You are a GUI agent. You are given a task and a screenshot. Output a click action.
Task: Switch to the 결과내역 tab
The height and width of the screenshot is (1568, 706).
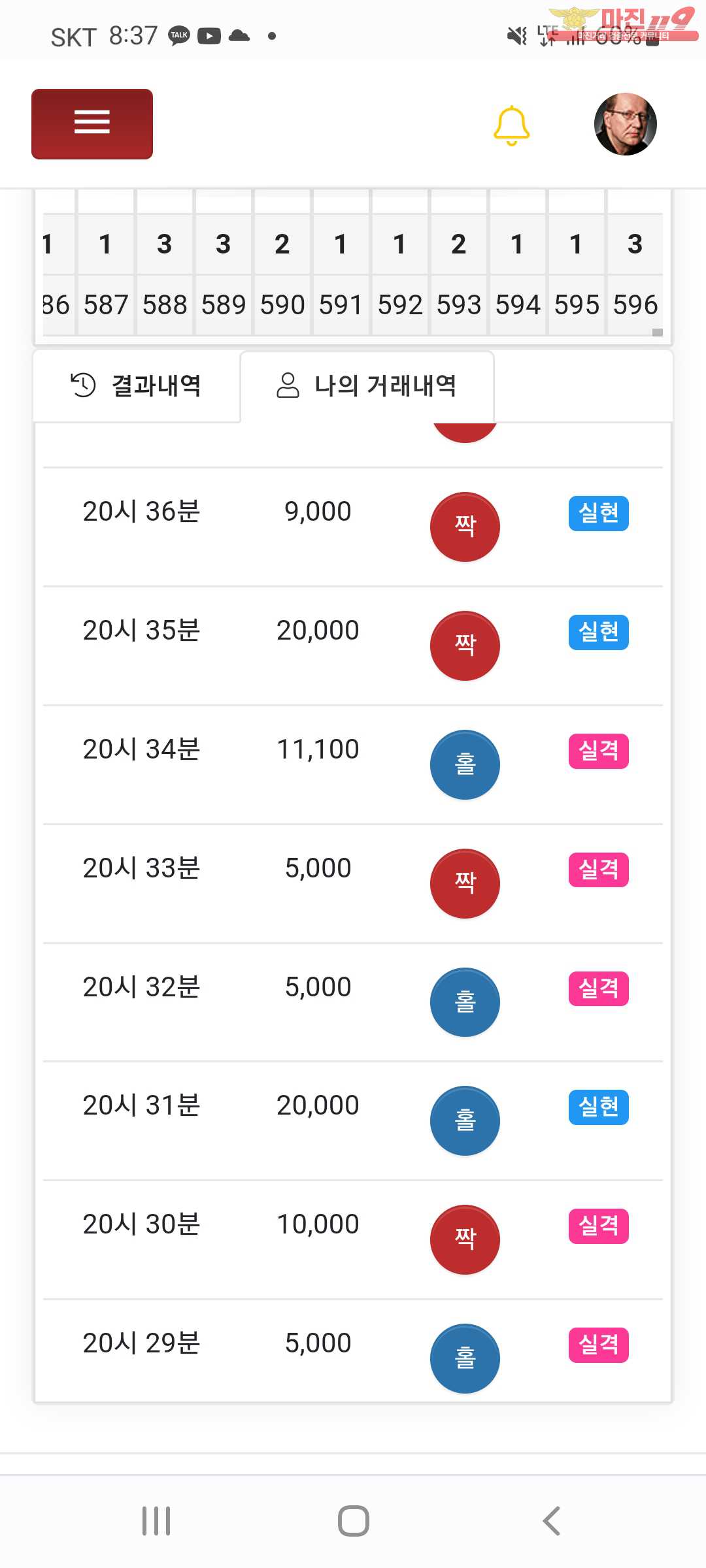[137, 385]
